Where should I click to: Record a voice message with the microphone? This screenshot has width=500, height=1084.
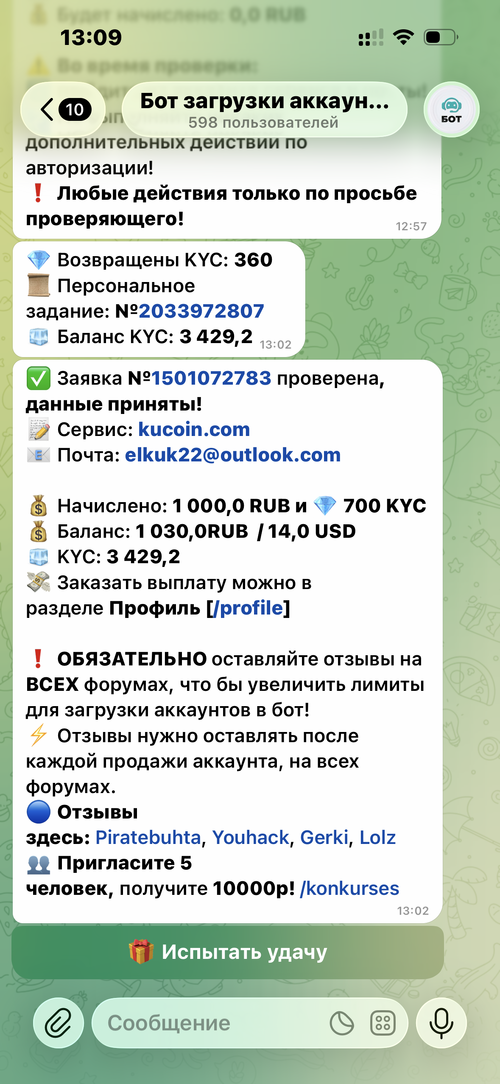click(441, 1023)
